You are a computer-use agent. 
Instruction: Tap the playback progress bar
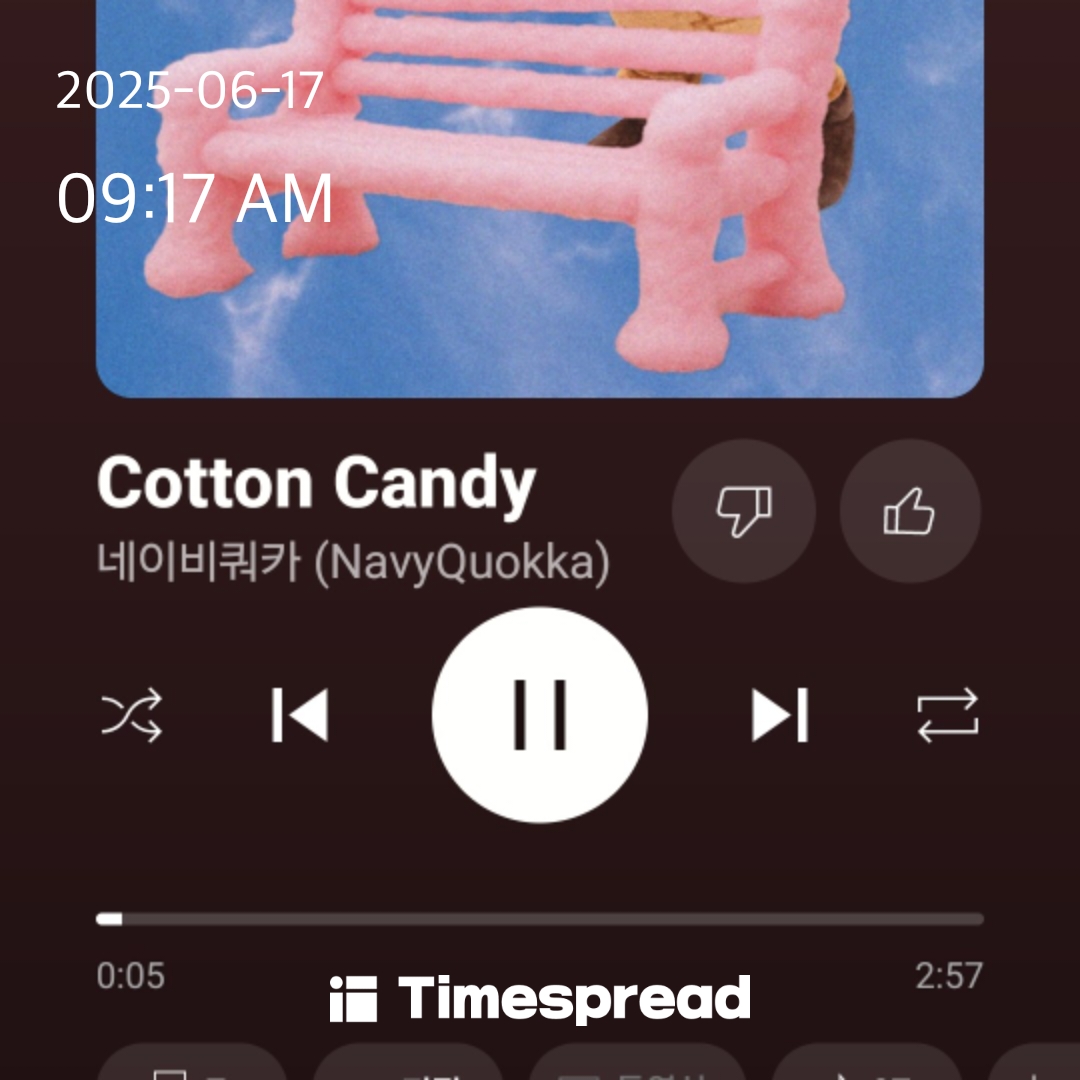540,919
